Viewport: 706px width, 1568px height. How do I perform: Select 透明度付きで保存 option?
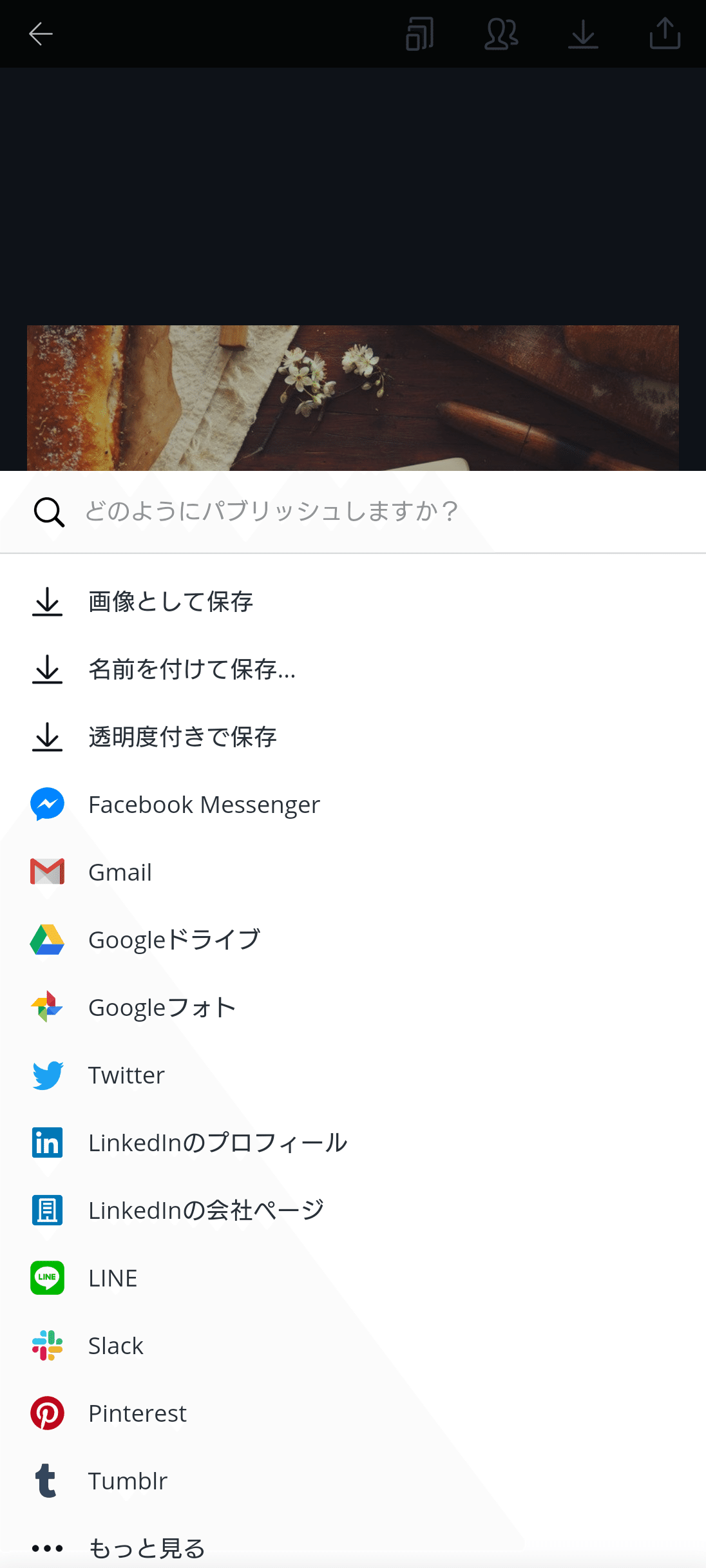(x=182, y=736)
